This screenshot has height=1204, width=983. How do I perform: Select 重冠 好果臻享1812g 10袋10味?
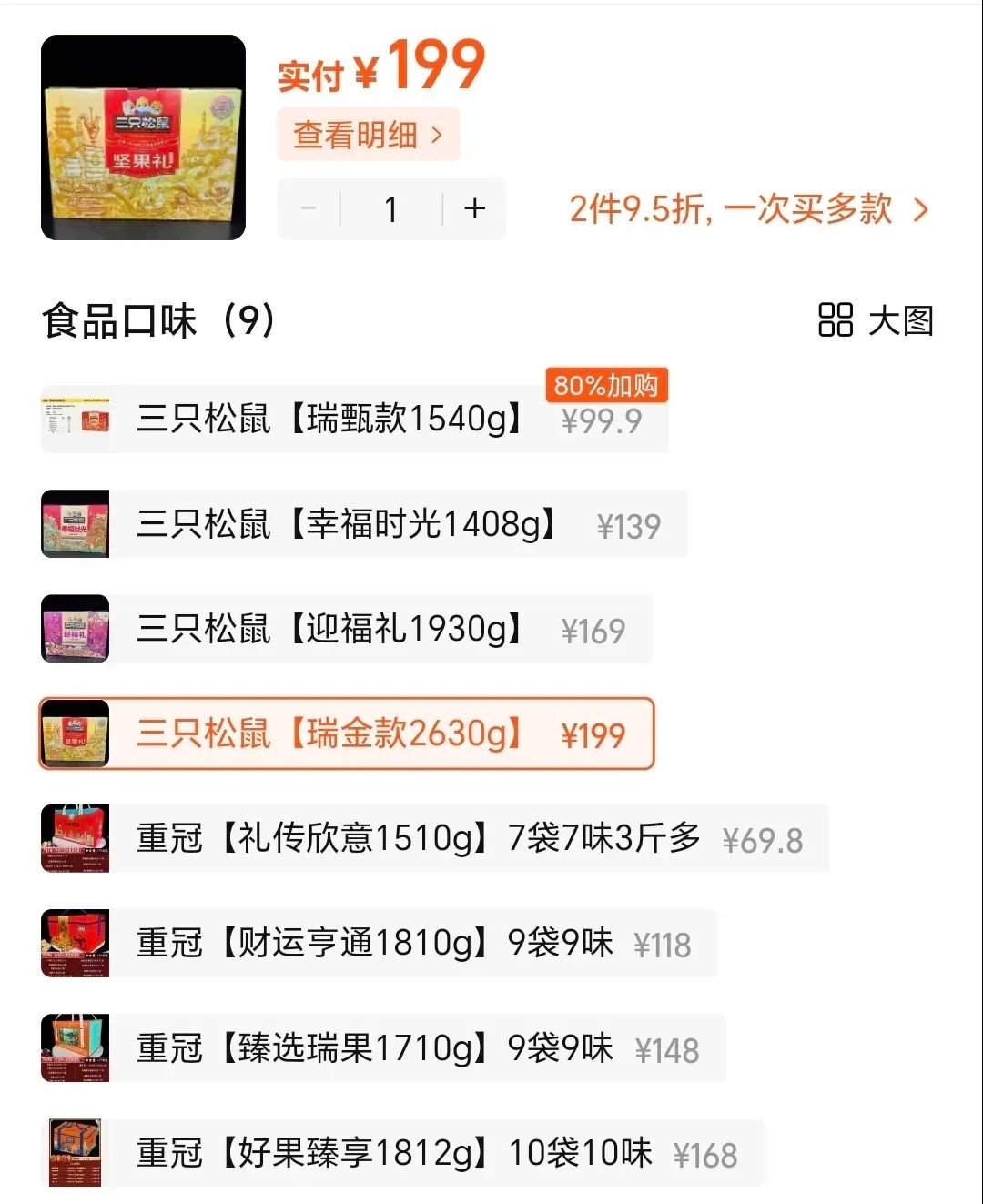click(x=400, y=1153)
